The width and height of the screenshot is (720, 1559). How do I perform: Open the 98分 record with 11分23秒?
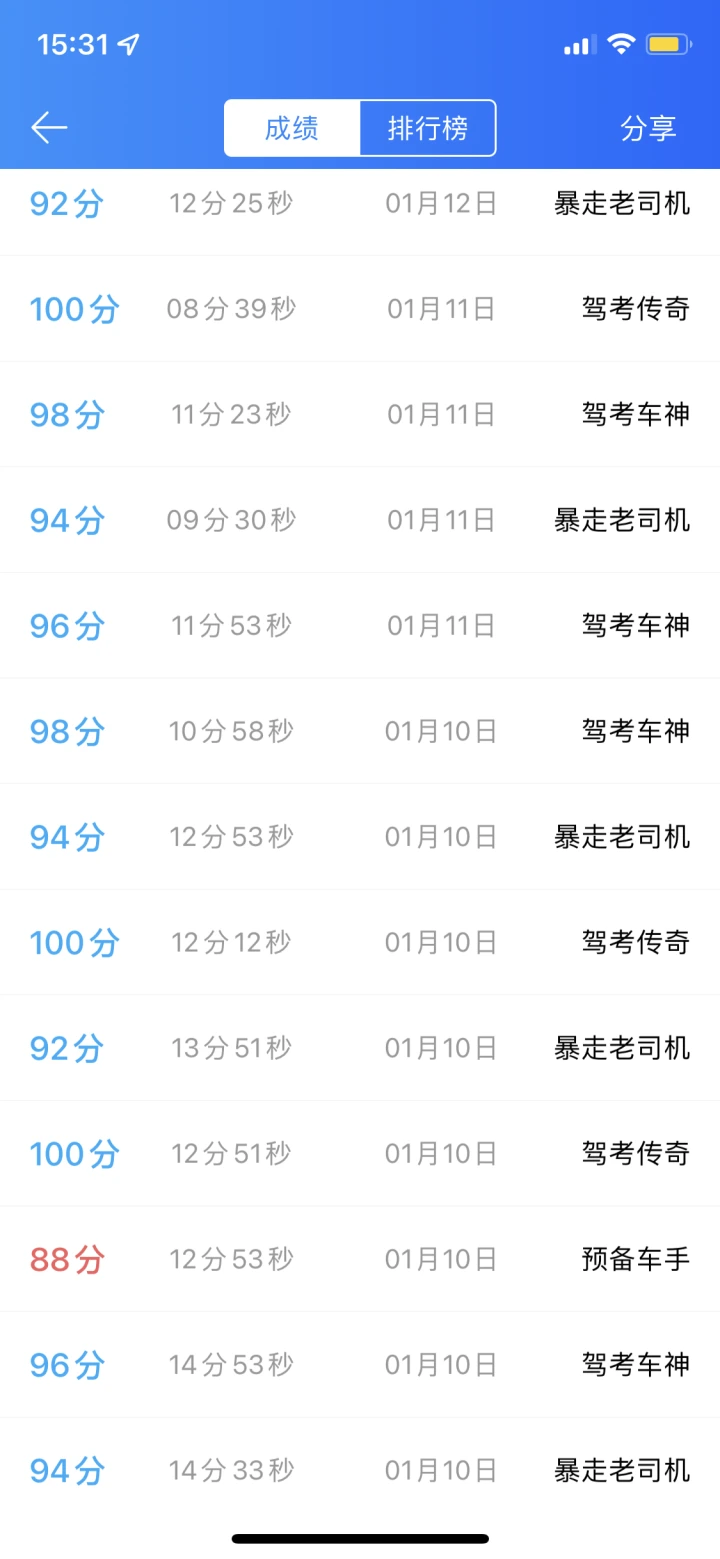[360, 414]
